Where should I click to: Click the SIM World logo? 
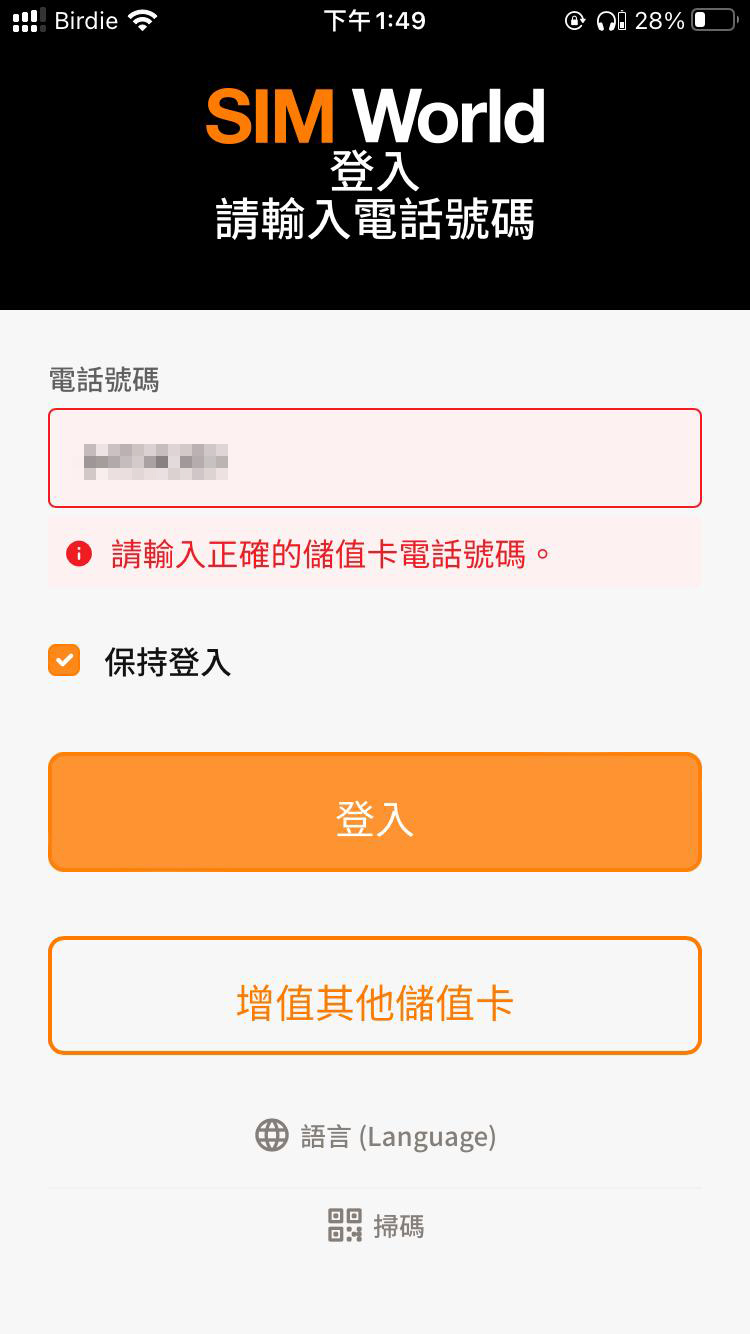pyautogui.click(x=375, y=115)
